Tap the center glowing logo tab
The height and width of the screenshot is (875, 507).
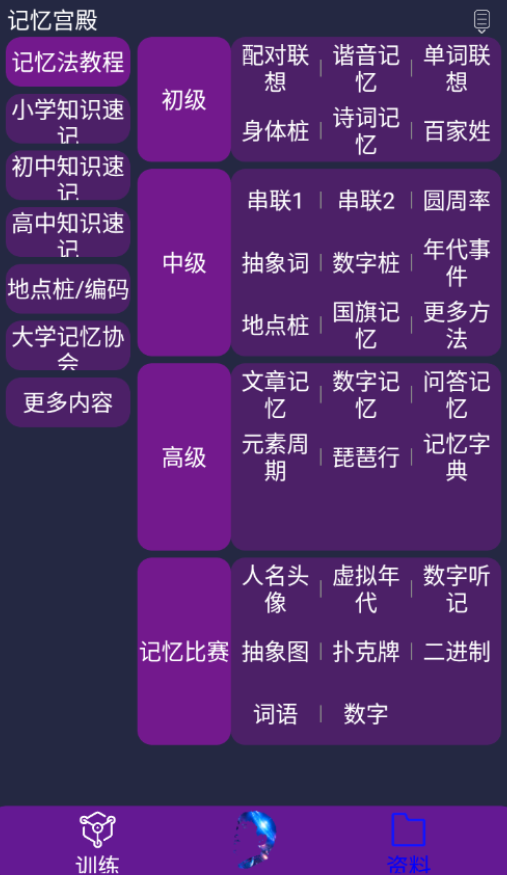254,840
